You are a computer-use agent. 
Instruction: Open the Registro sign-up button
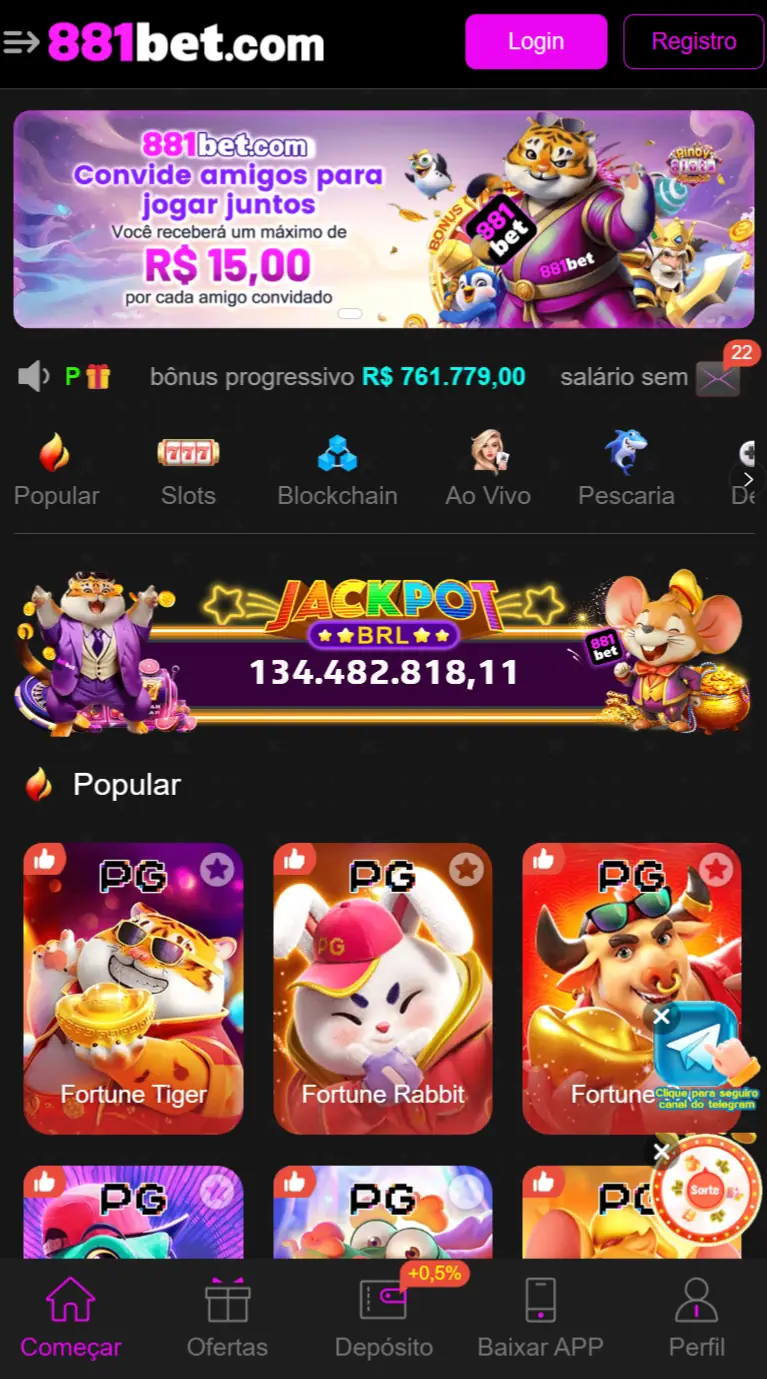click(x=693, y=42)
